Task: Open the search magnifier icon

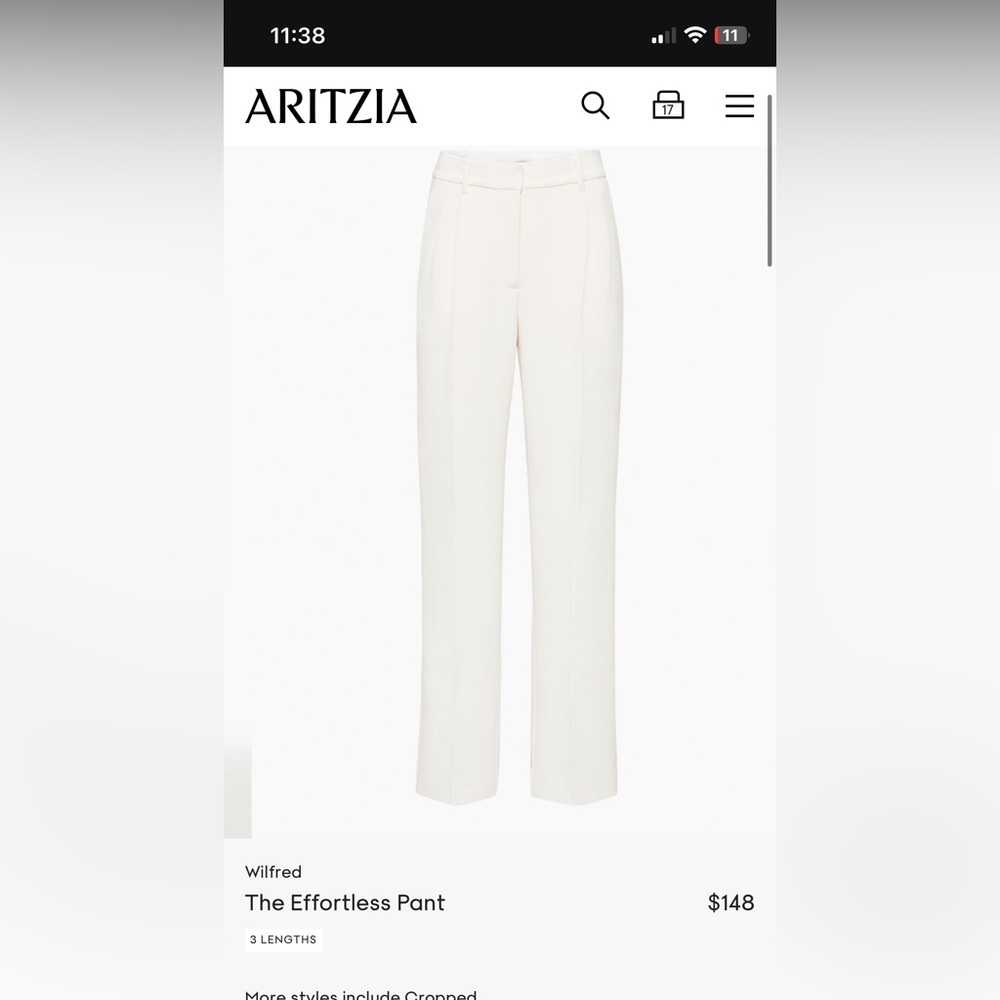Action: pos(595,105)
